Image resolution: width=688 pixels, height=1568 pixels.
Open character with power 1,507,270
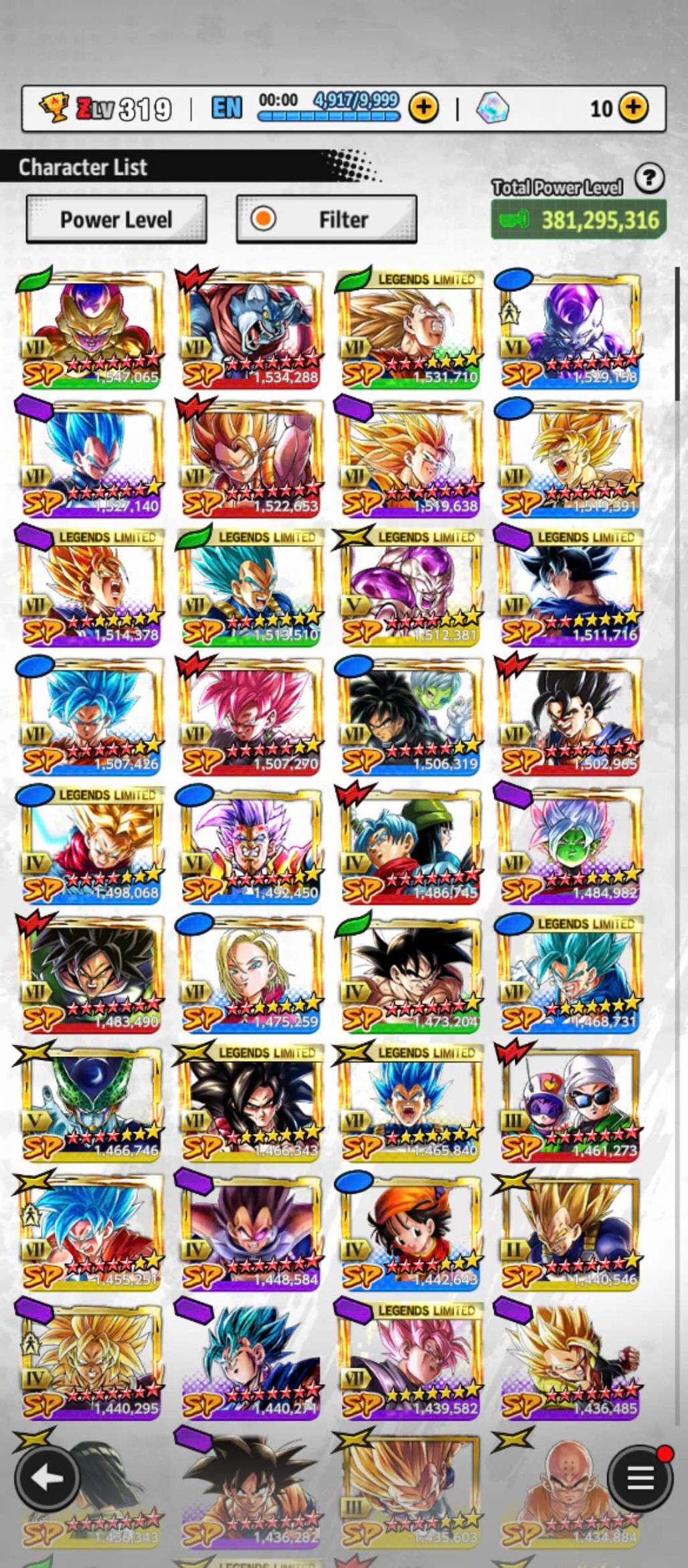[x=250, y=716]
